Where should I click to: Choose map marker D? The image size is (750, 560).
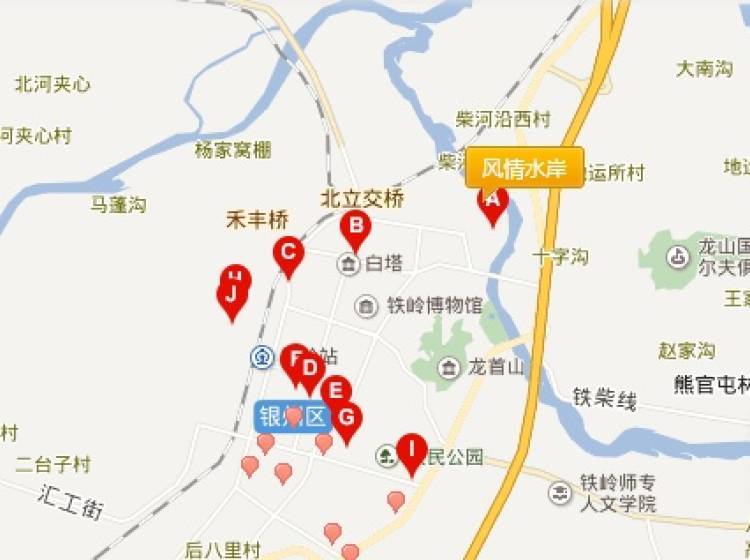pos(311,371)
